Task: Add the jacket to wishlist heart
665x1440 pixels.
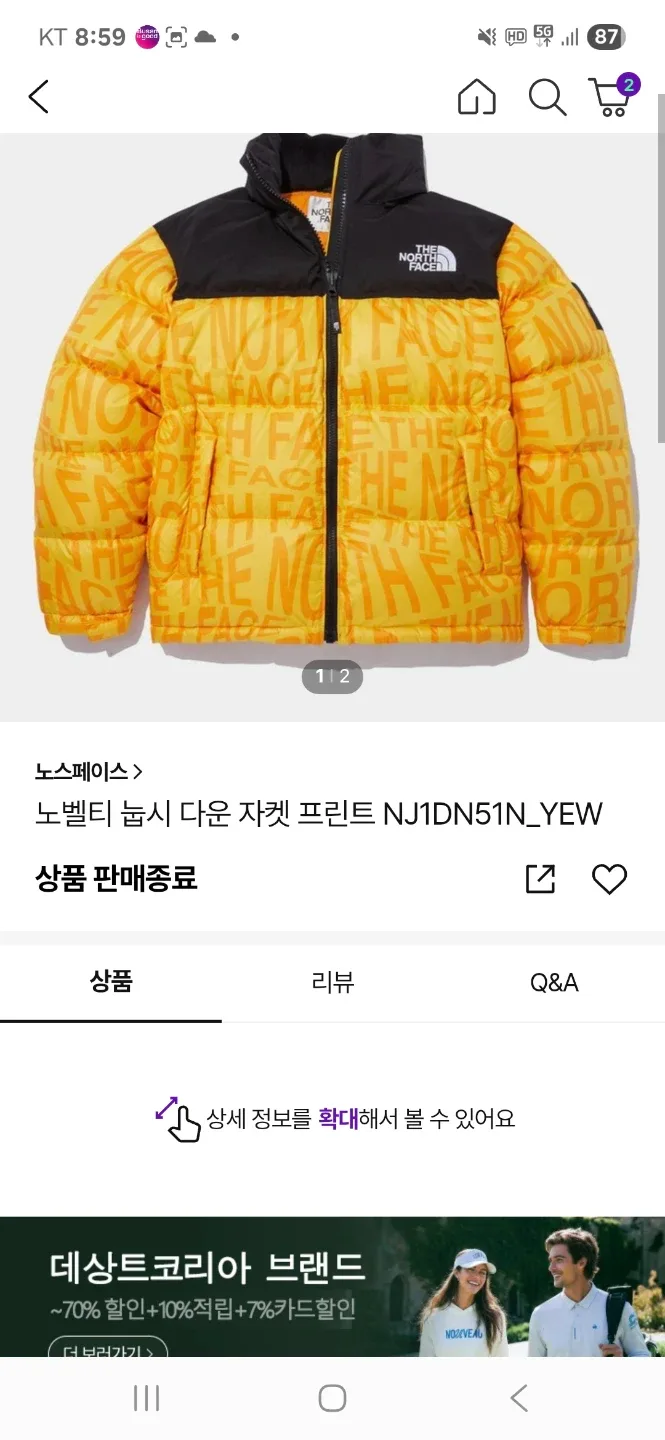Action: pos(609,879)
